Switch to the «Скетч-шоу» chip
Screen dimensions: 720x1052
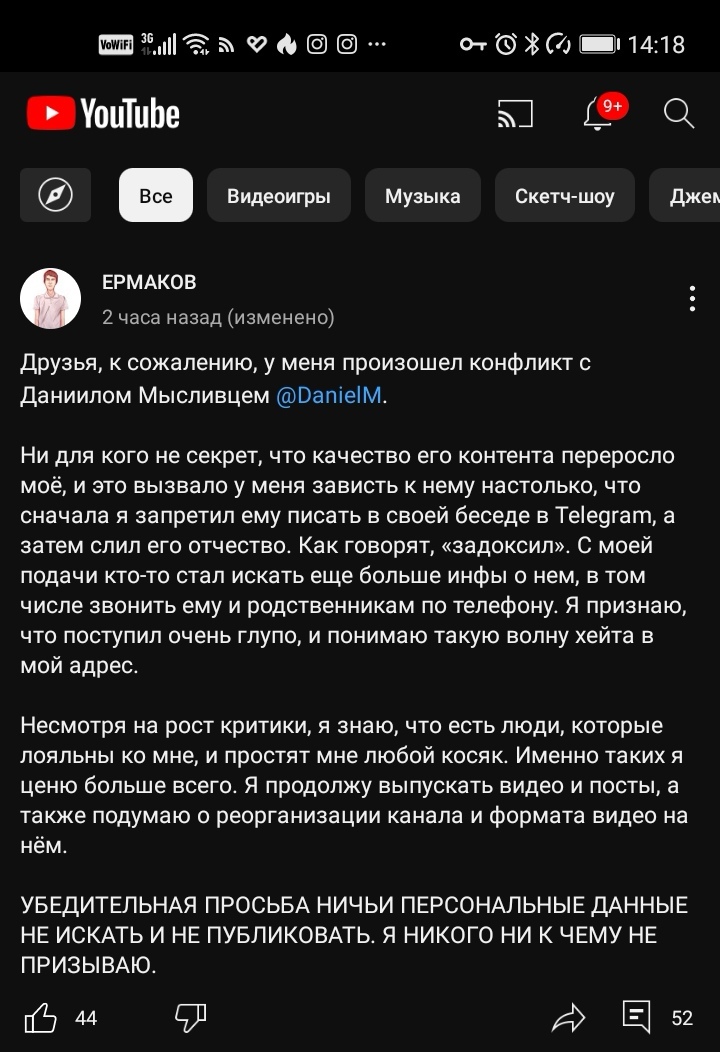tap(564, 195)
